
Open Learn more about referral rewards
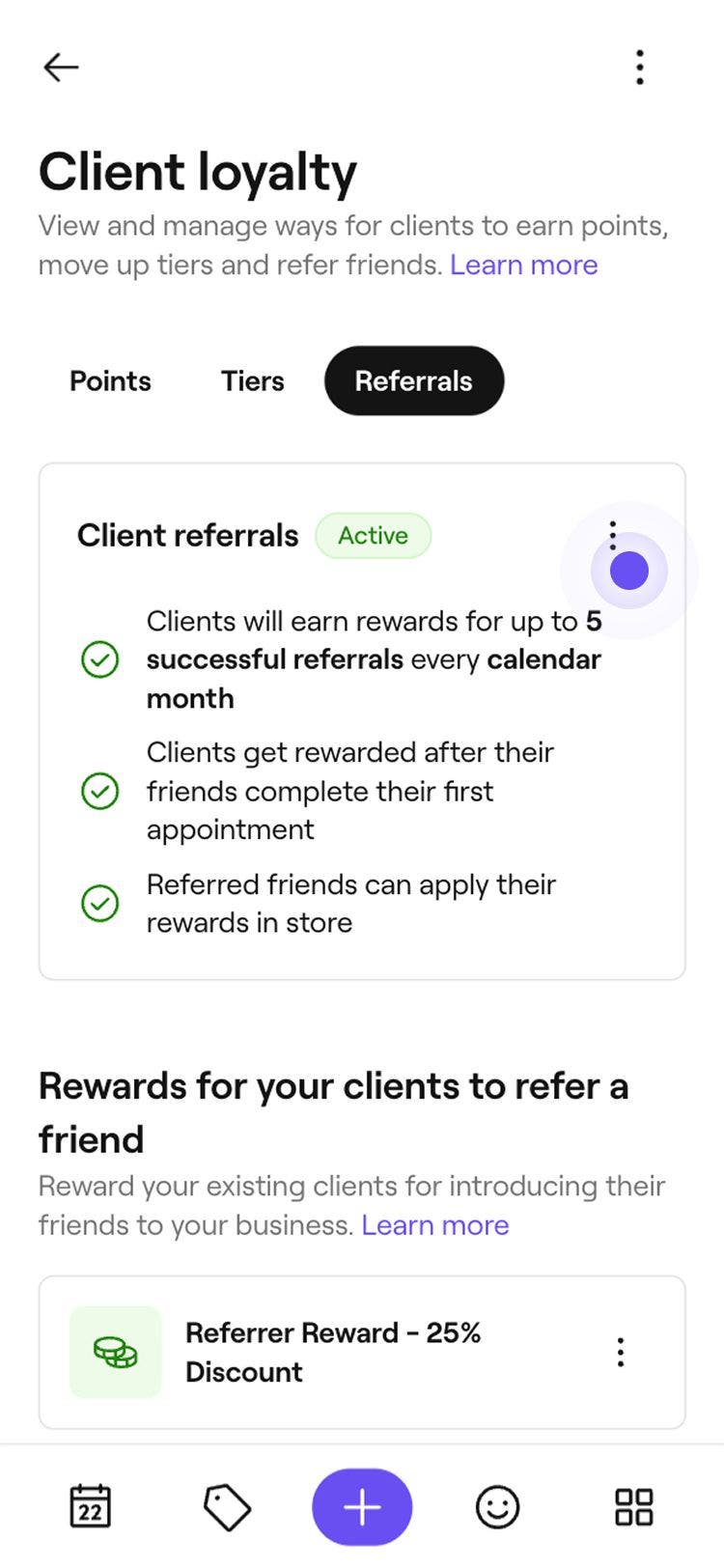tap(434, 1224)
